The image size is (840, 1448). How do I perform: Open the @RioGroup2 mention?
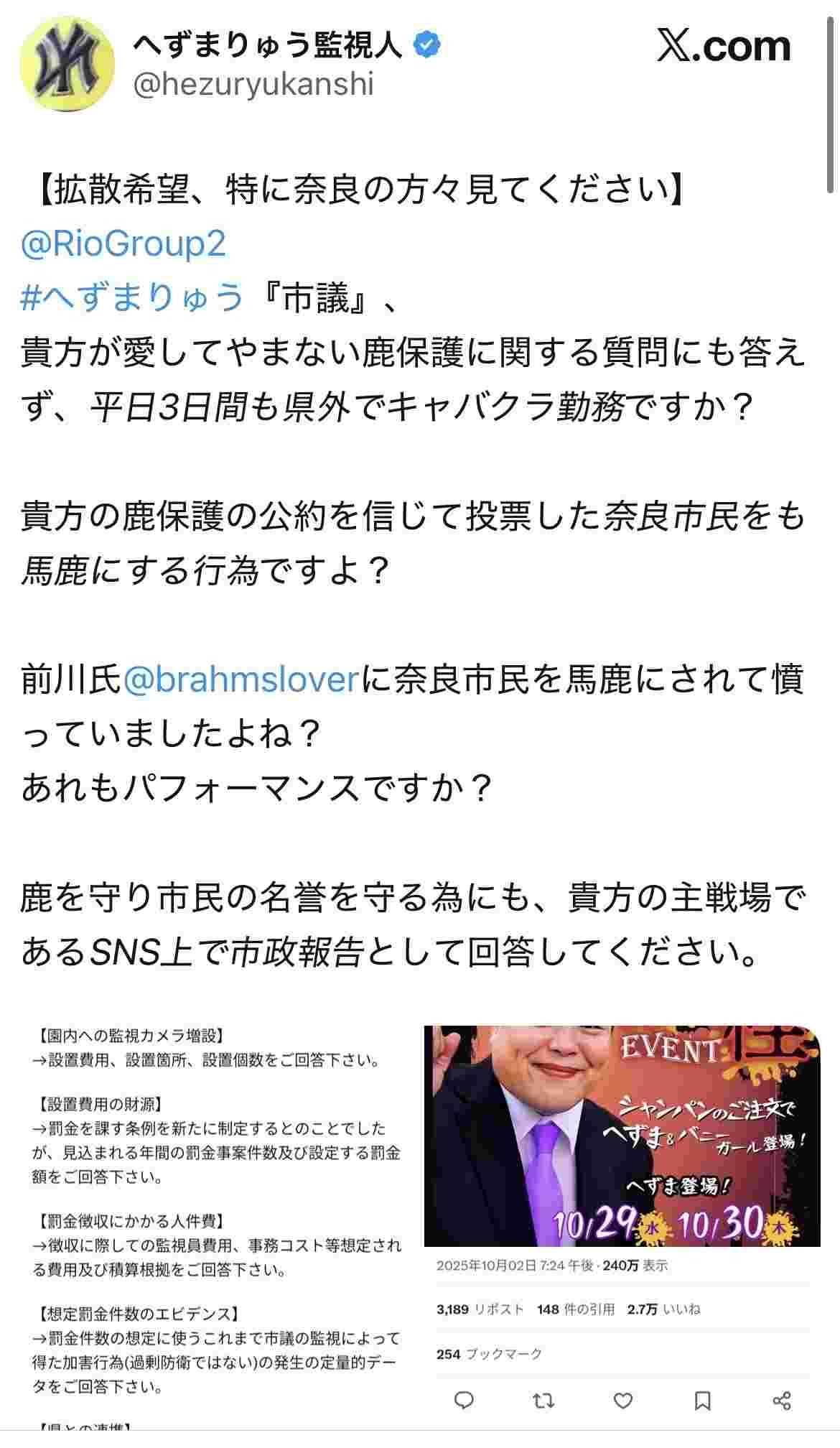coord(123,243)
